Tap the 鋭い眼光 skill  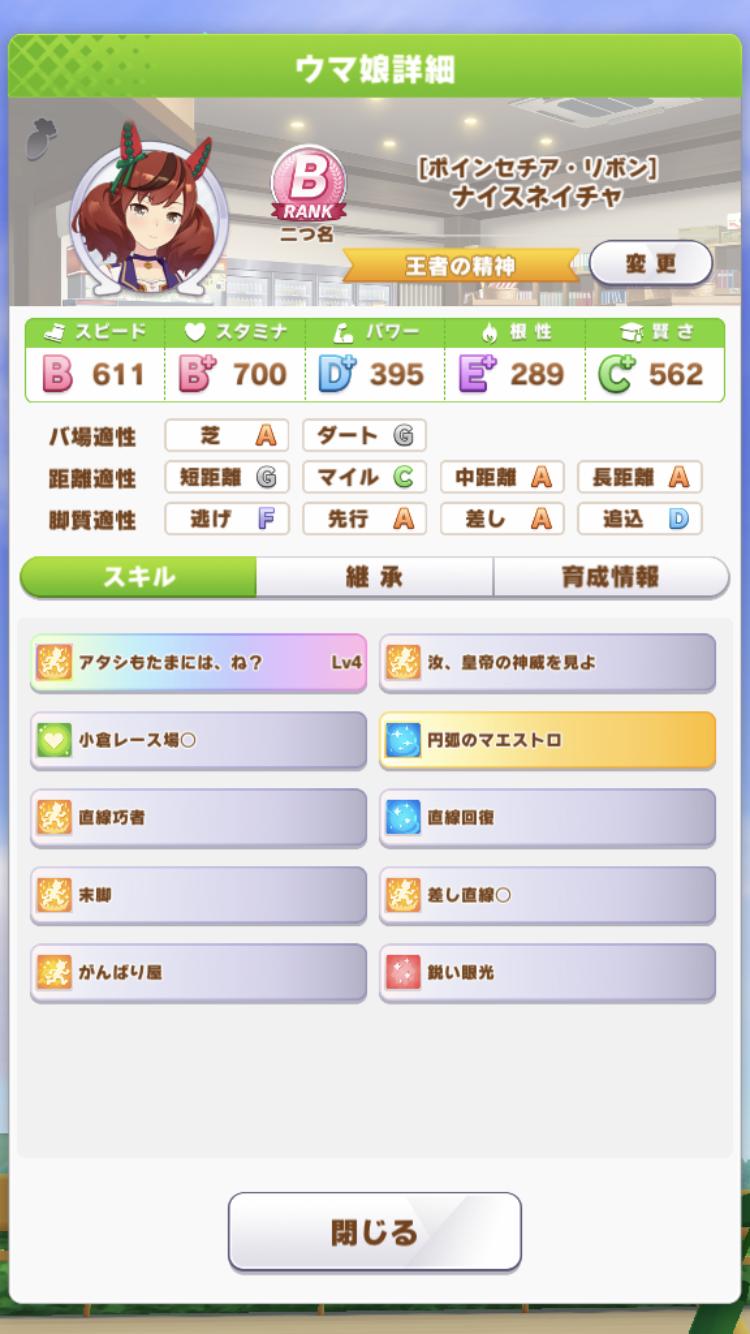click(x=547, y=972)
